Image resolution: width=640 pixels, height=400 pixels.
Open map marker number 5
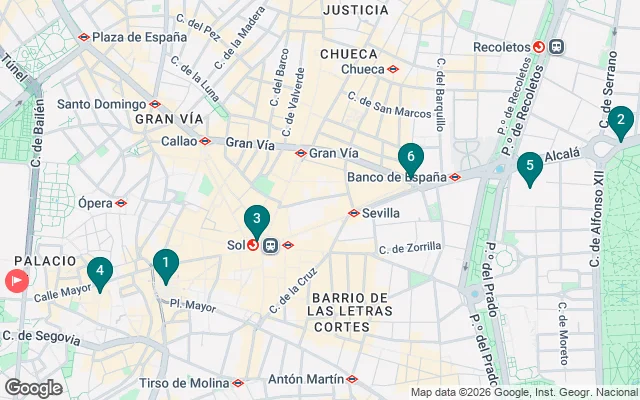530,166
